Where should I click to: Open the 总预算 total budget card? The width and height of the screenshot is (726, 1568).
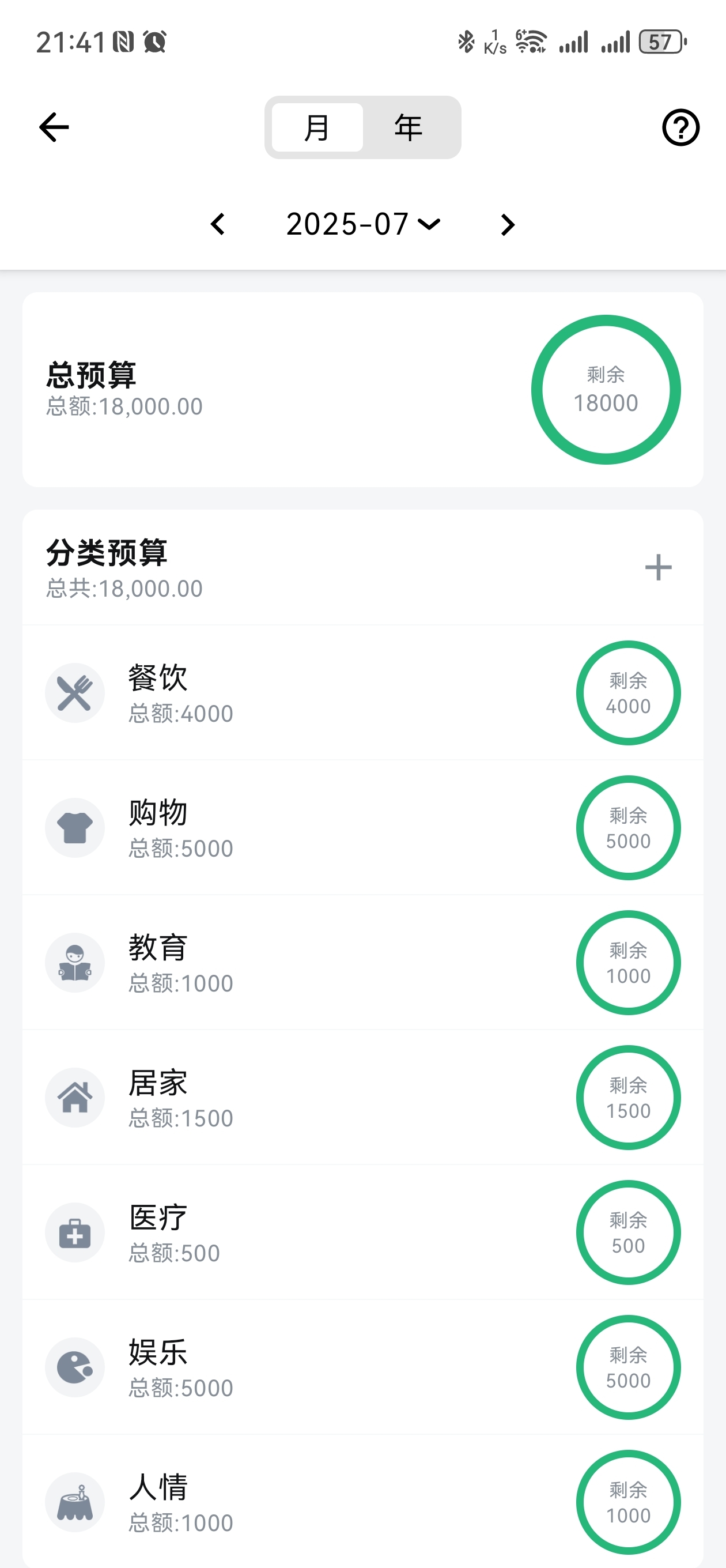tap(362, 390)
